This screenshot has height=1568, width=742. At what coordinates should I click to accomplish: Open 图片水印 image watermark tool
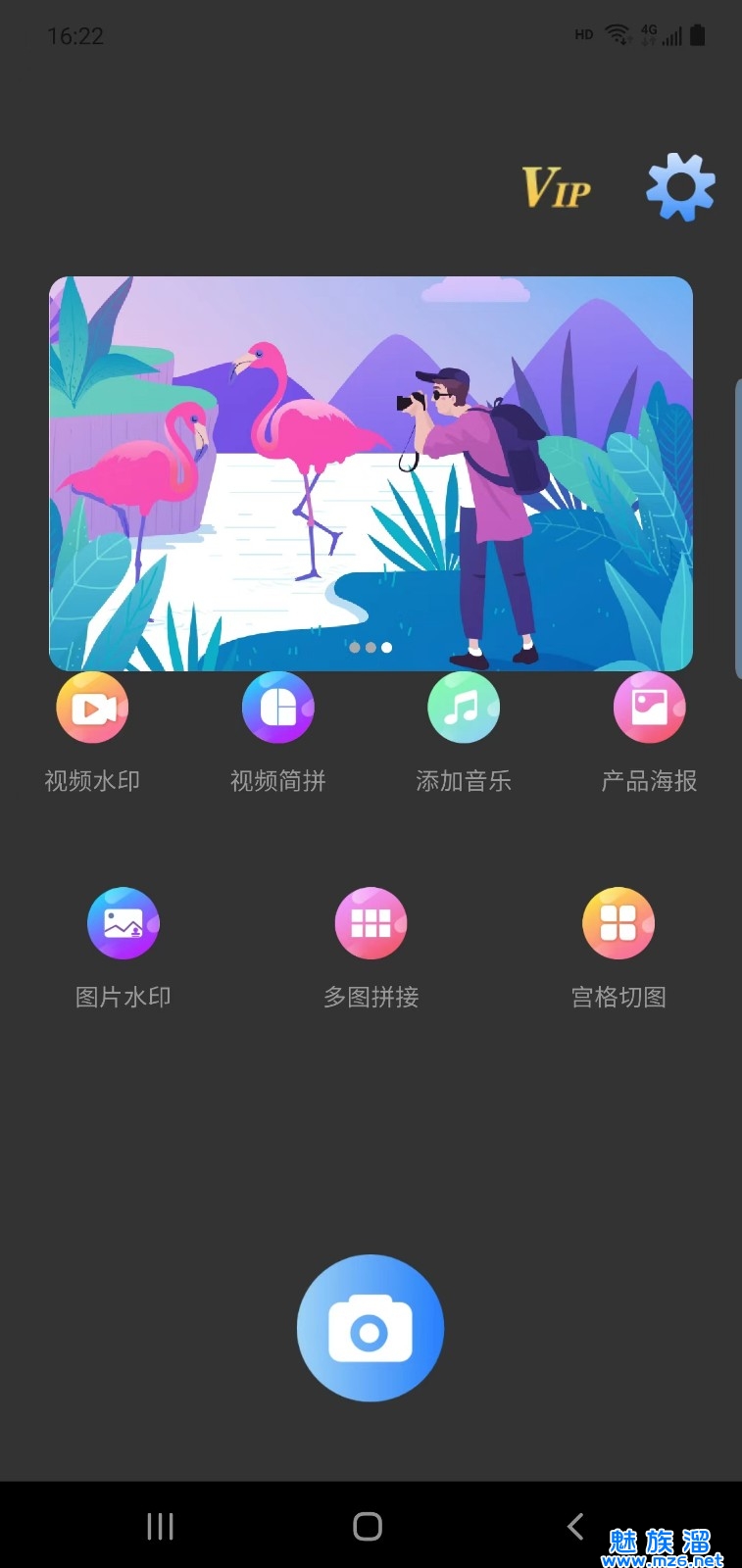[124, 924]
